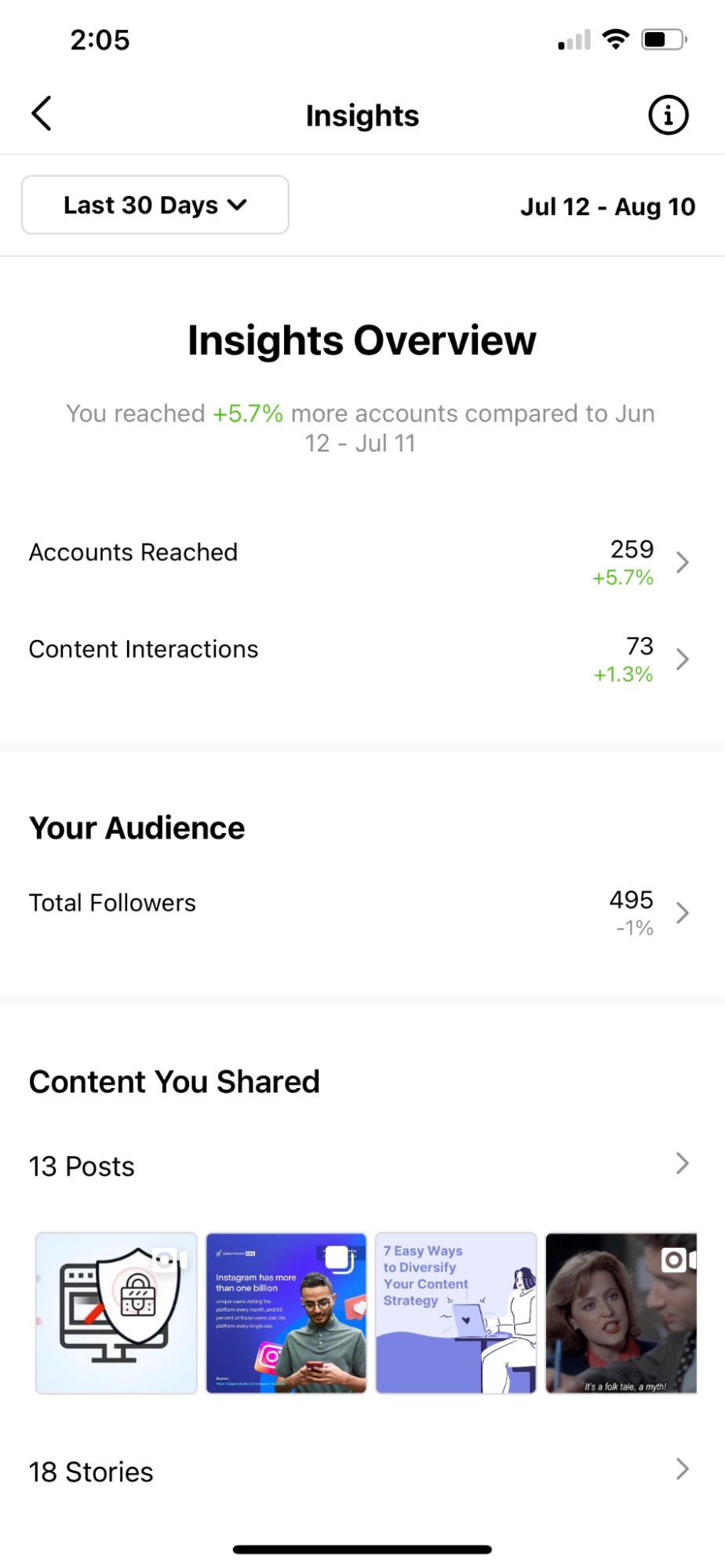The height and width of the screenshot is (1568, 725).
Task: Go back from Insights
Action: [x=42, y=115]
